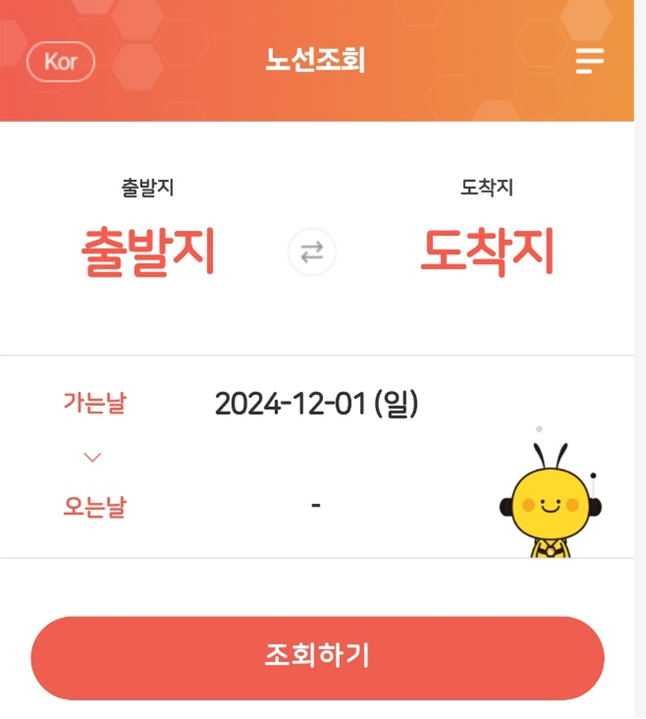This screenshot has height=719, width=646.
Task: Change the 가는날 date 2024-12-01
Action: coord(316,404)
